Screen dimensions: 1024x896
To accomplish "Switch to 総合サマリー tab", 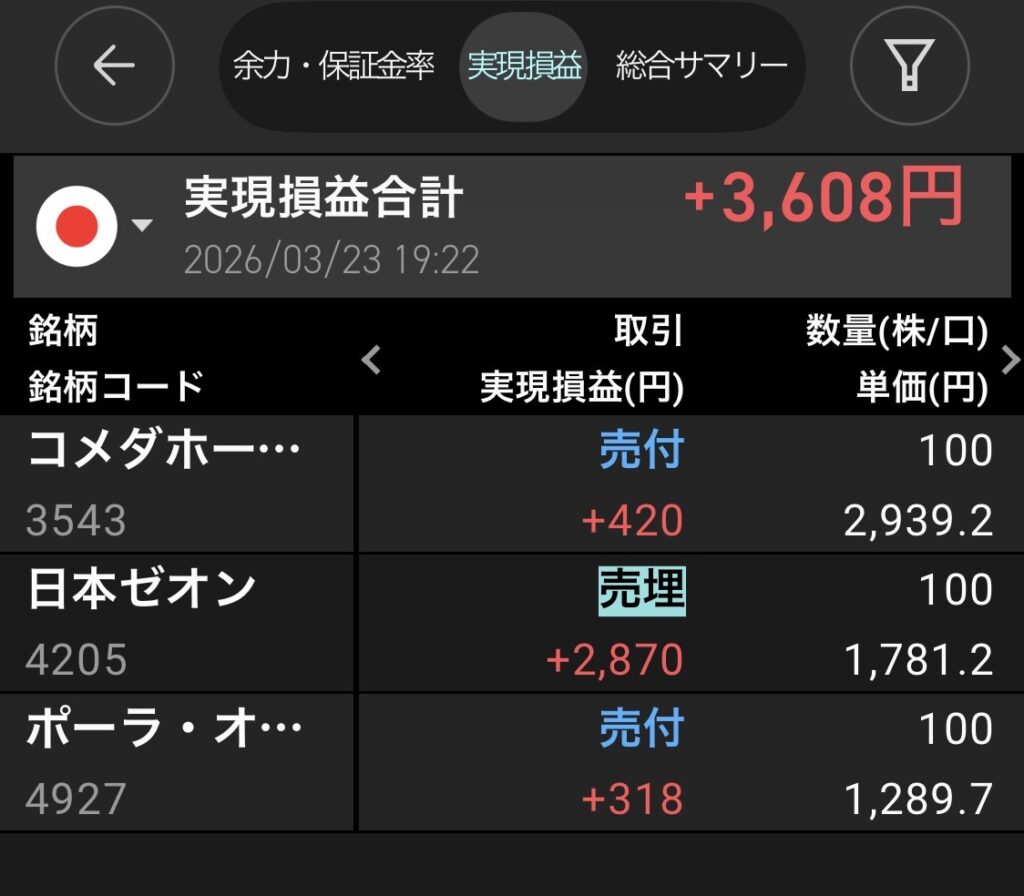I will click(x=702, y=66).
